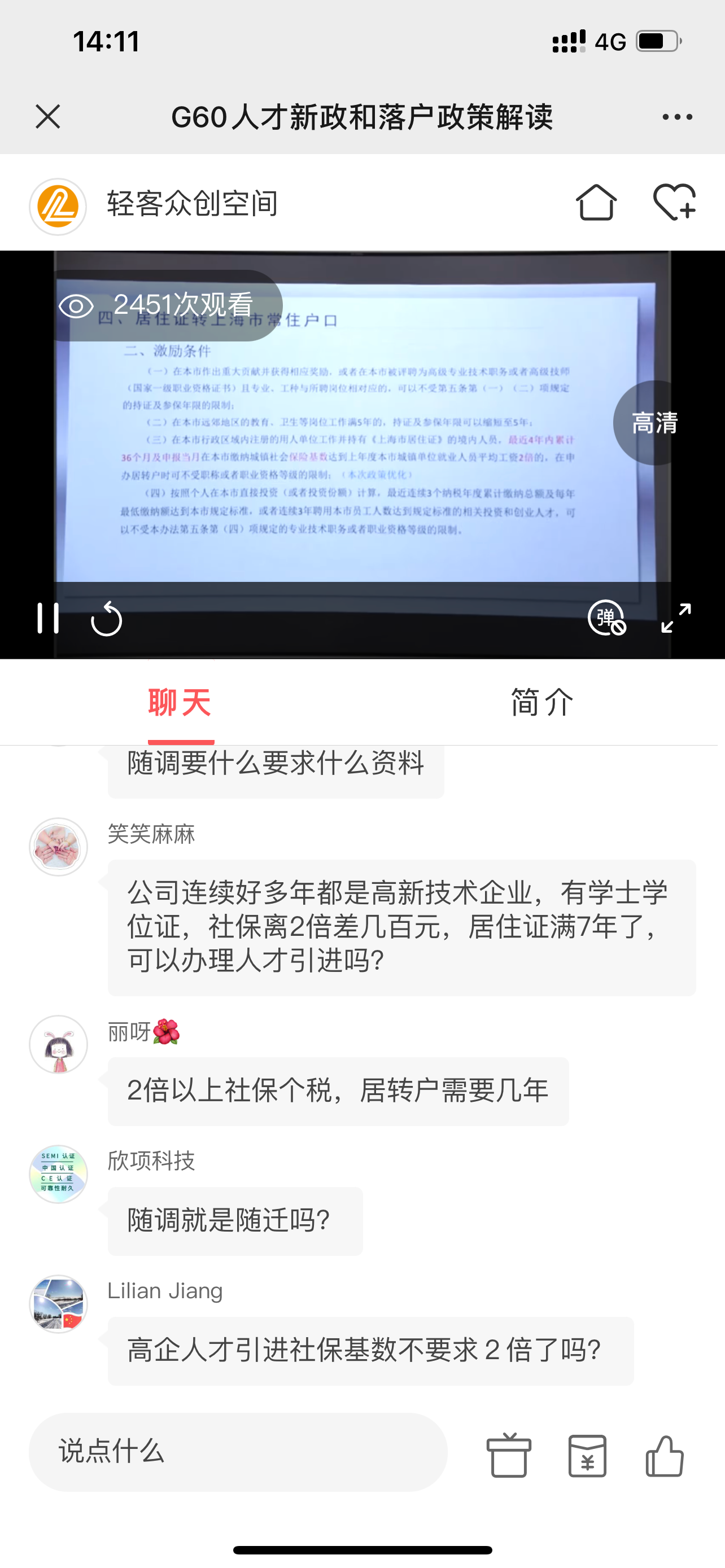Toggle the bullet comments (弹) off
The image size is (725, 1568).
606,619
